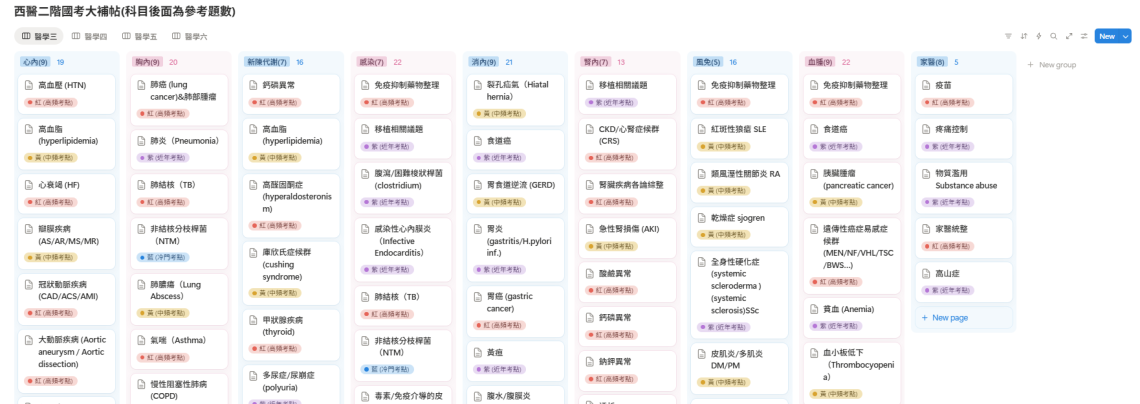Tap the blue New button

click(x=1106, y=36)
